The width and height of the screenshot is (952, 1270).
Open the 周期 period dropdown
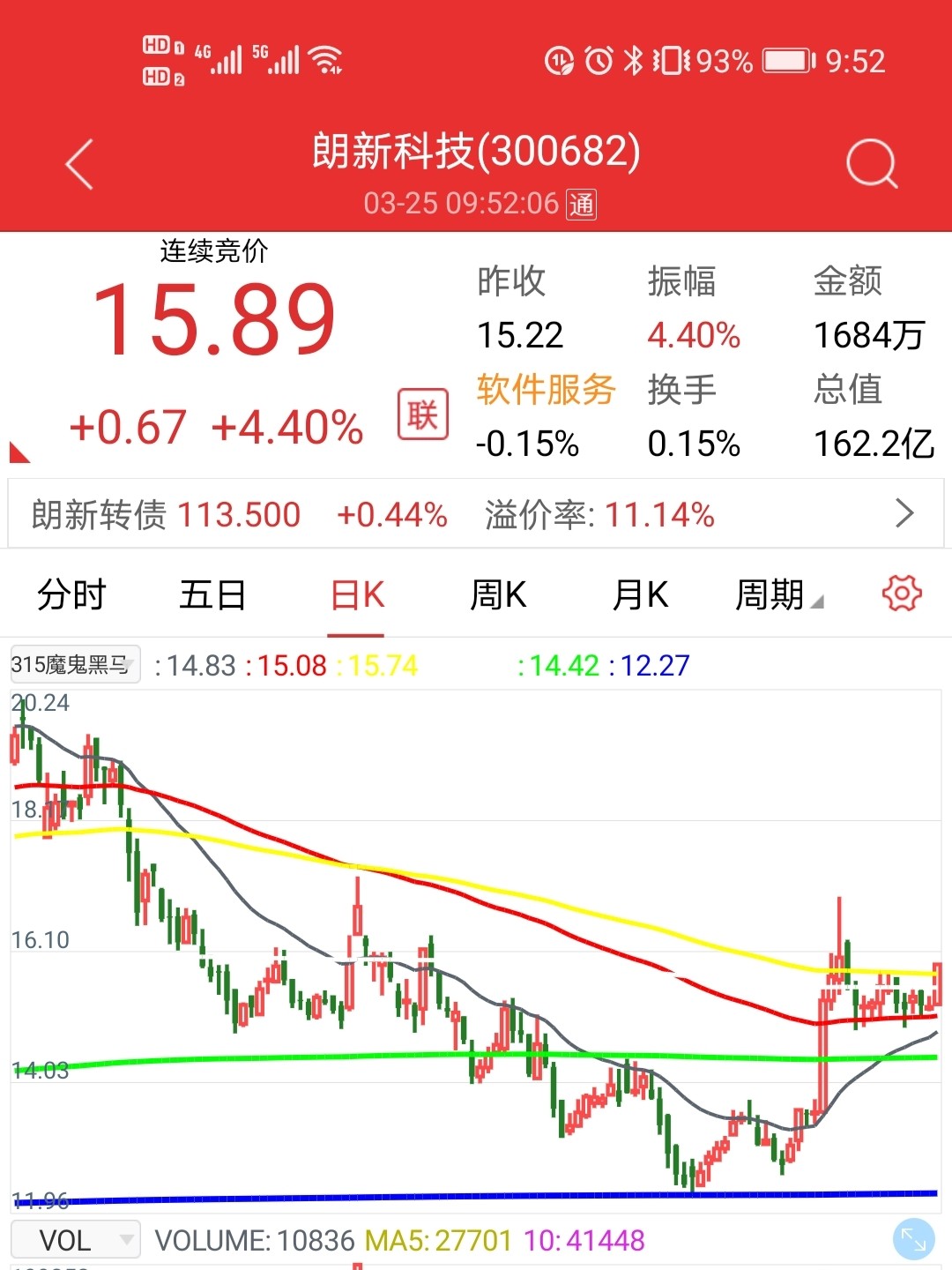point(777,595)
